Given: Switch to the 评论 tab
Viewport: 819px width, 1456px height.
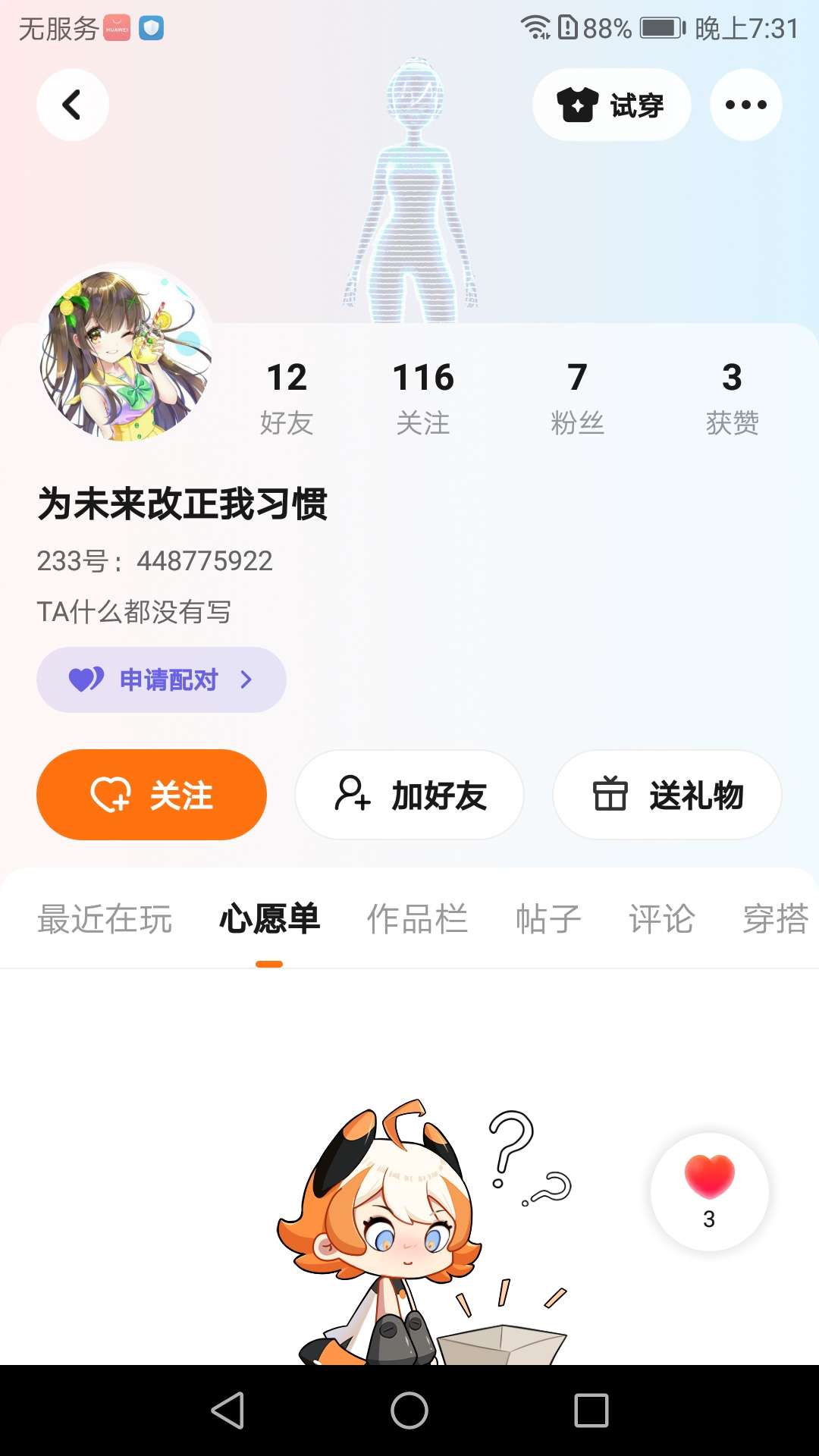Looking at the screenshot, I should tap(661, 919).
